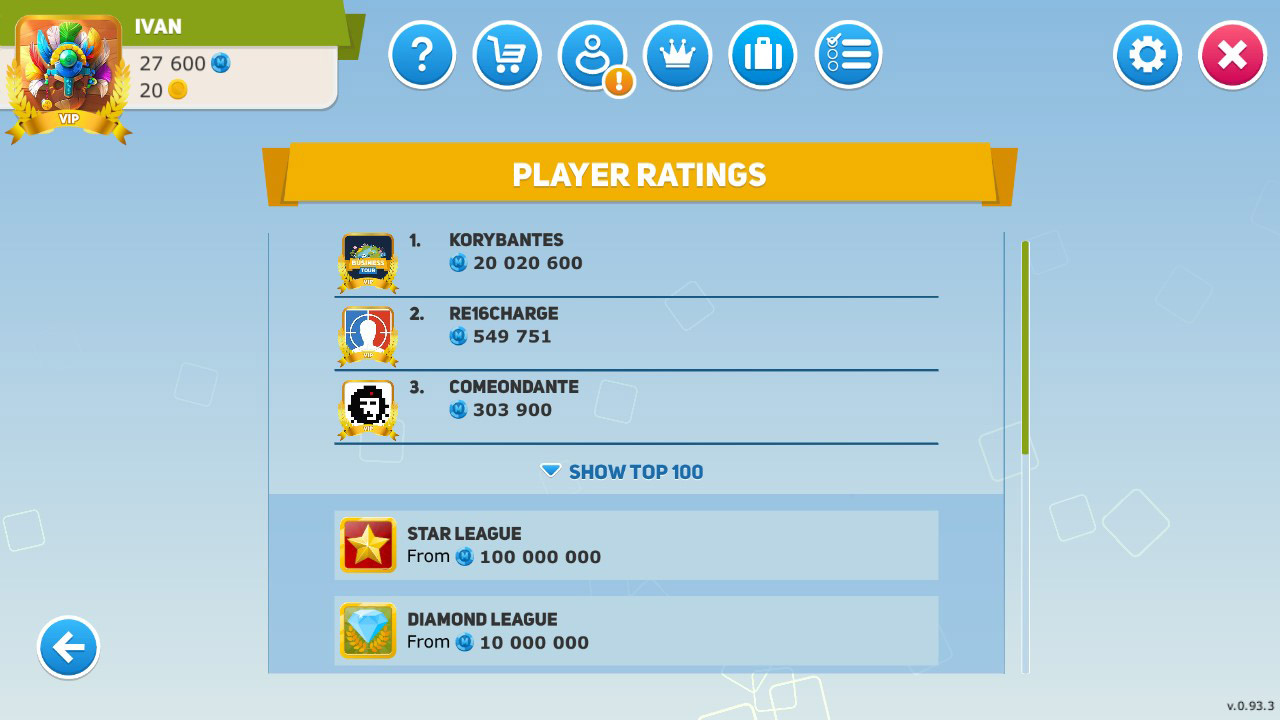Open the suitcase inventory icon
This screenshot has width=1280, height=720.
tap(763, 55)
